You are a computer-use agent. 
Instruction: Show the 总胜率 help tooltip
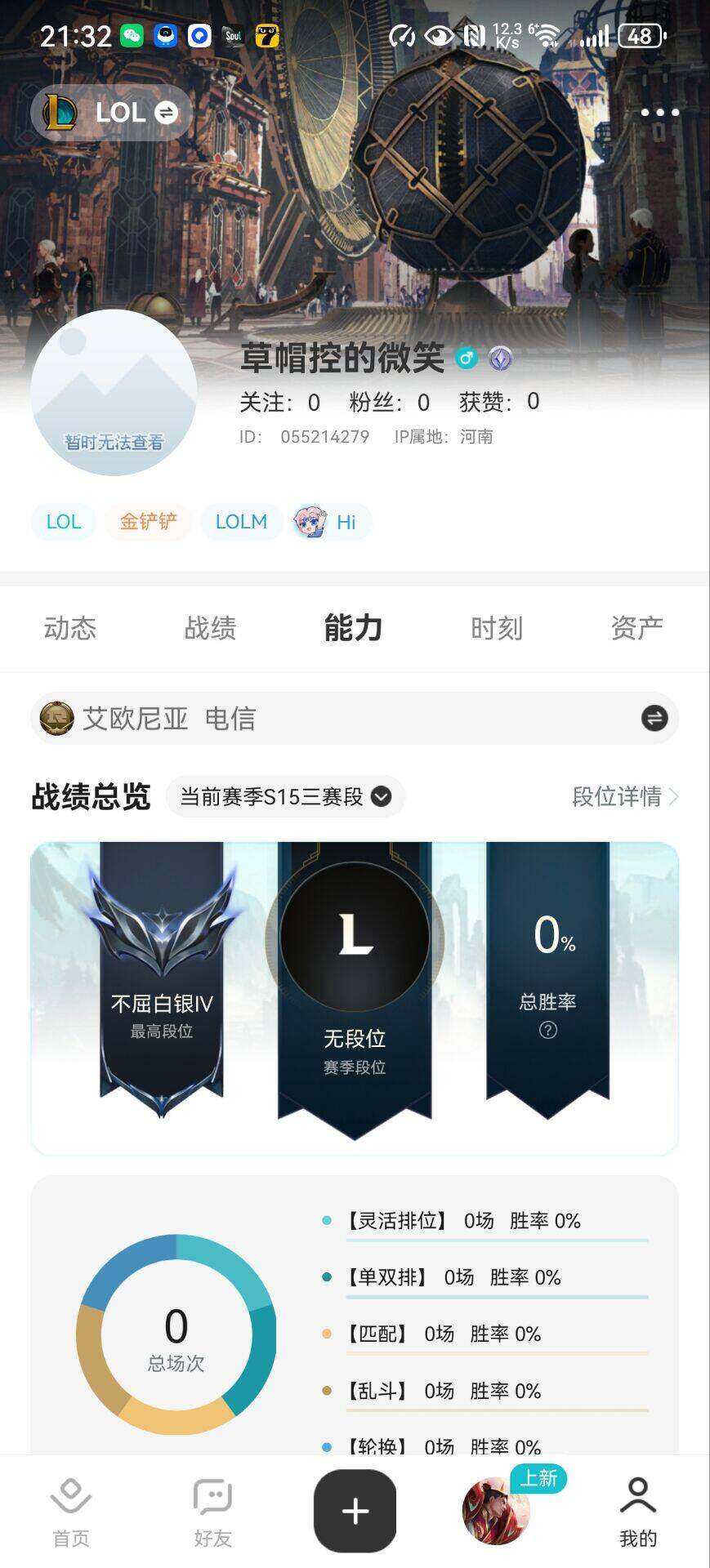(547, 1030)
